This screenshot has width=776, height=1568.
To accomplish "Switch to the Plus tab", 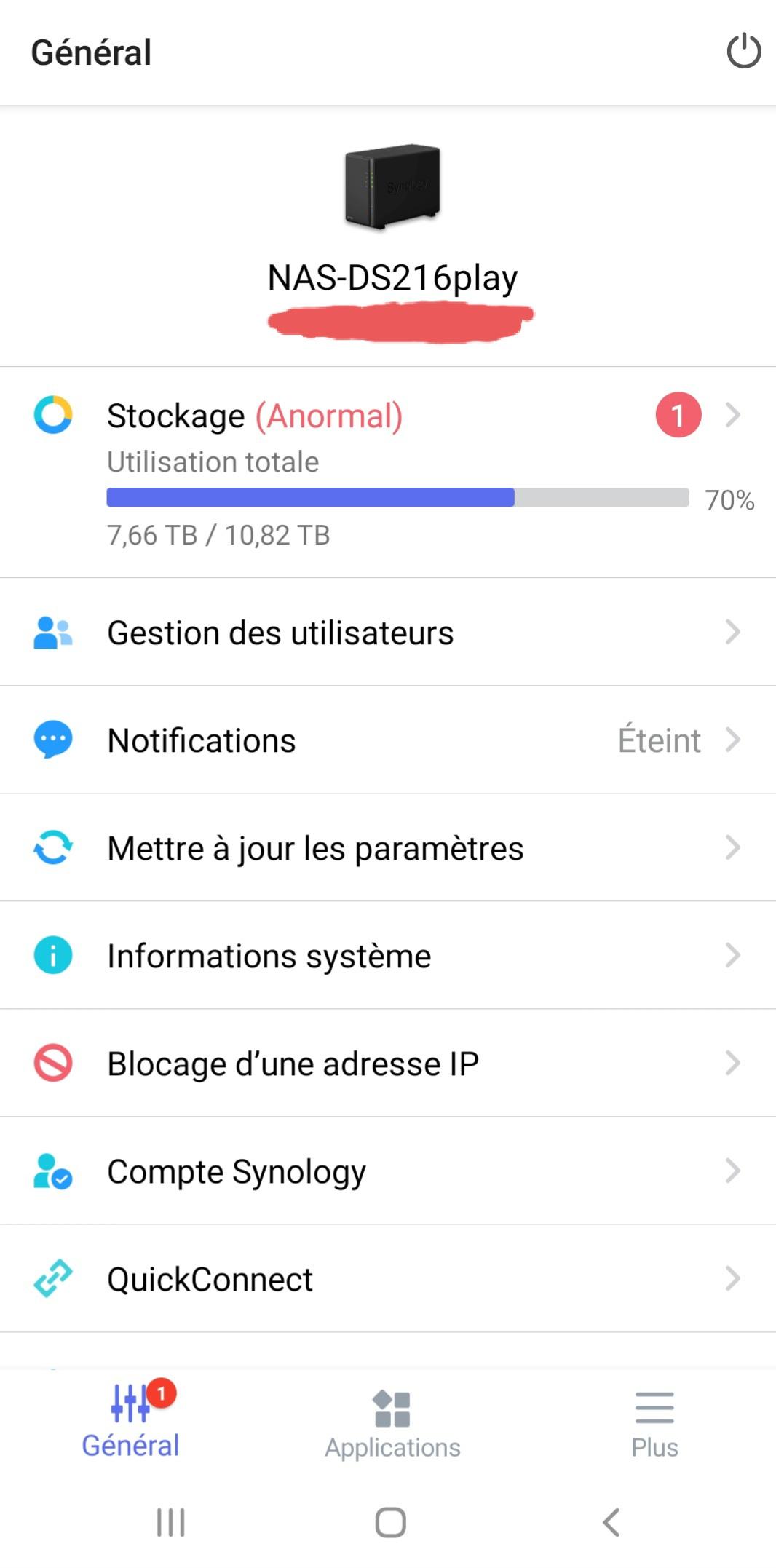I will (x=654, y=1424).
